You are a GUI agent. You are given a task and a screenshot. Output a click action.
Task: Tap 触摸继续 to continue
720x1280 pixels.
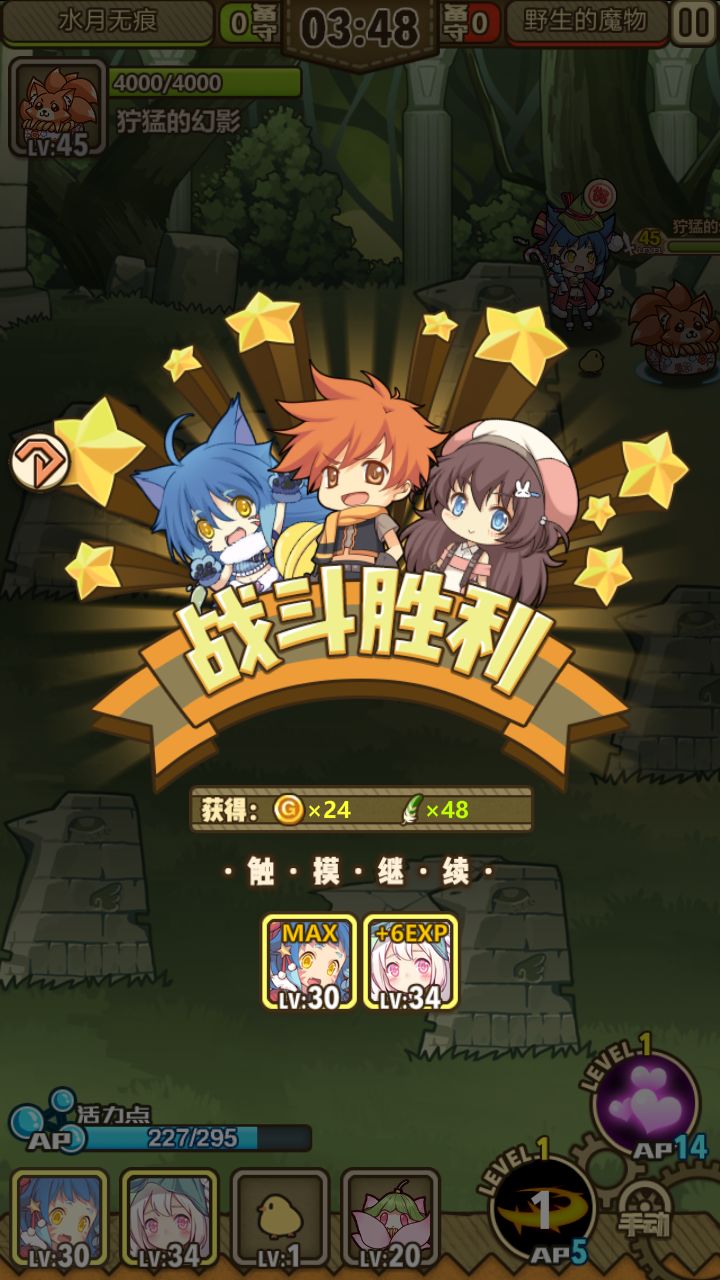[x=360, y=870]
